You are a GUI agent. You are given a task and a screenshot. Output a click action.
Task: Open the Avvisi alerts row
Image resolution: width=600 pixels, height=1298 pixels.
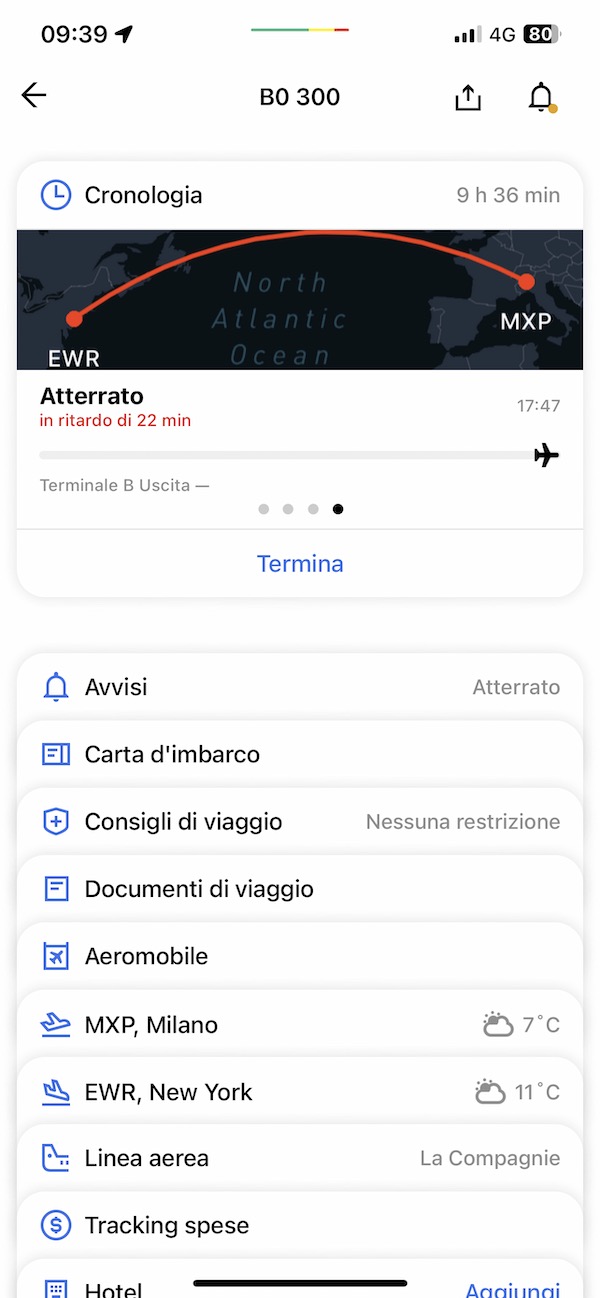tap(300, 688)
